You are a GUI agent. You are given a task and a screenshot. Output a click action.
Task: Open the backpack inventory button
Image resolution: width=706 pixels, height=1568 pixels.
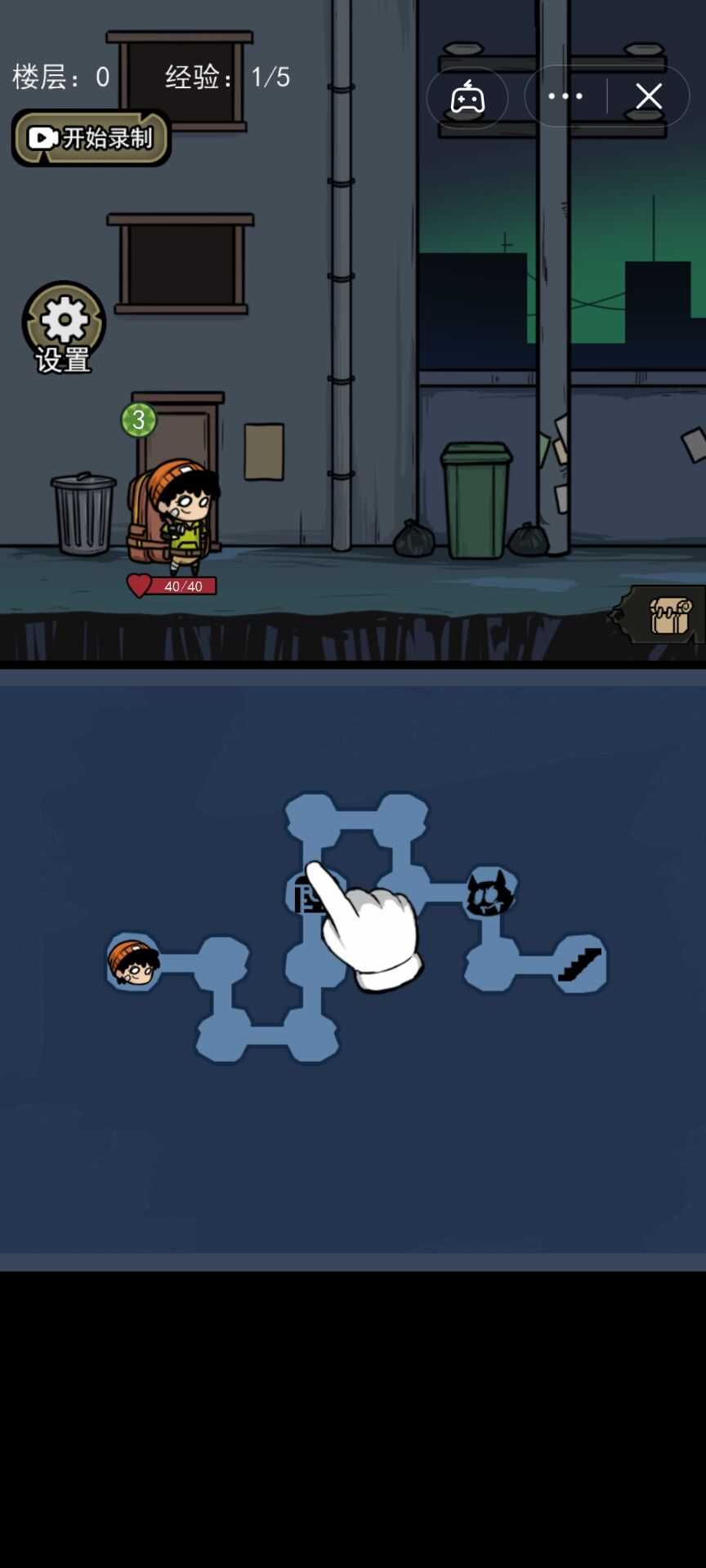point(668,616)
